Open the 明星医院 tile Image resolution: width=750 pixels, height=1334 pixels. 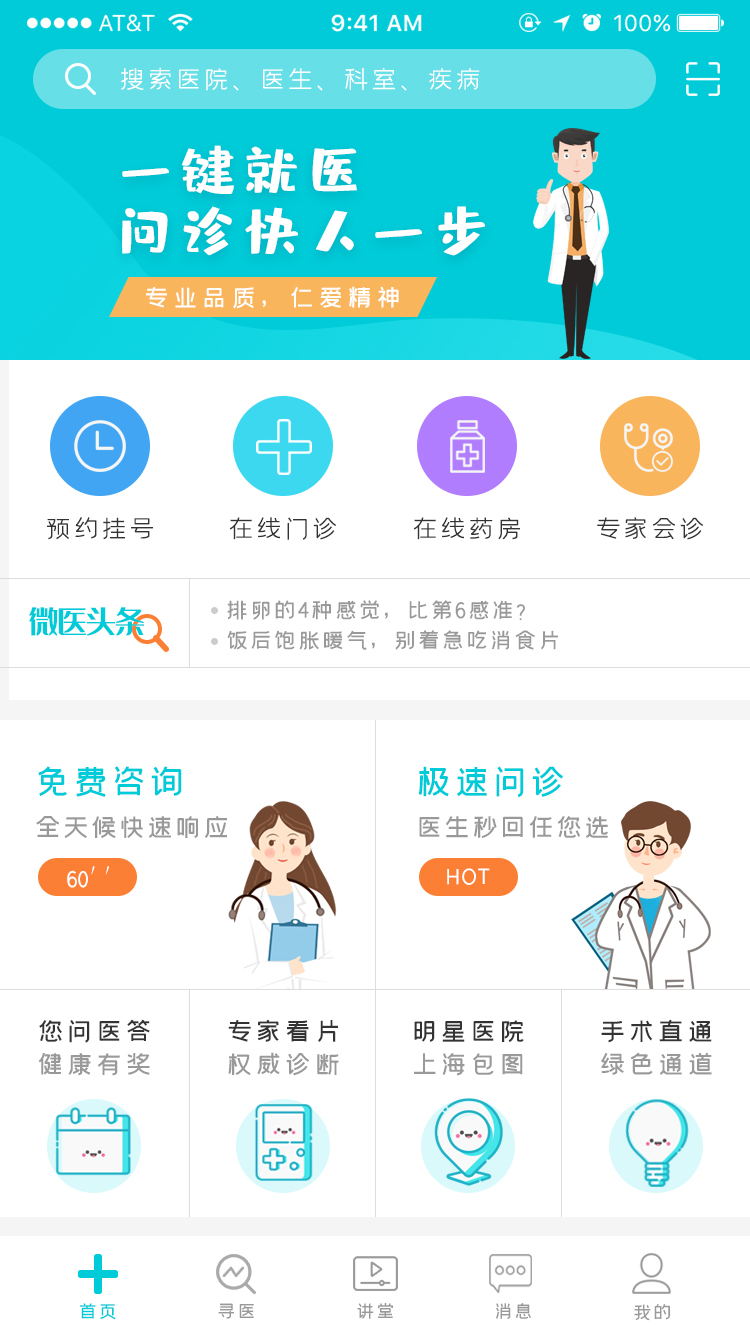coord(469,1103)
